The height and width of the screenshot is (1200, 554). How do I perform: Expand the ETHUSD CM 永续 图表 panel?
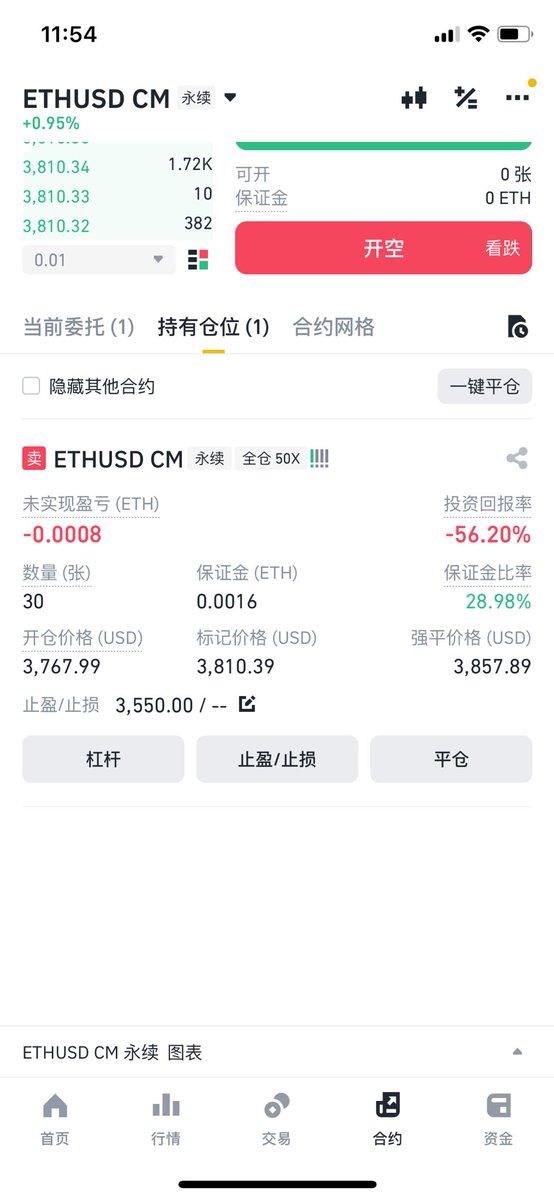[277, 1052]
